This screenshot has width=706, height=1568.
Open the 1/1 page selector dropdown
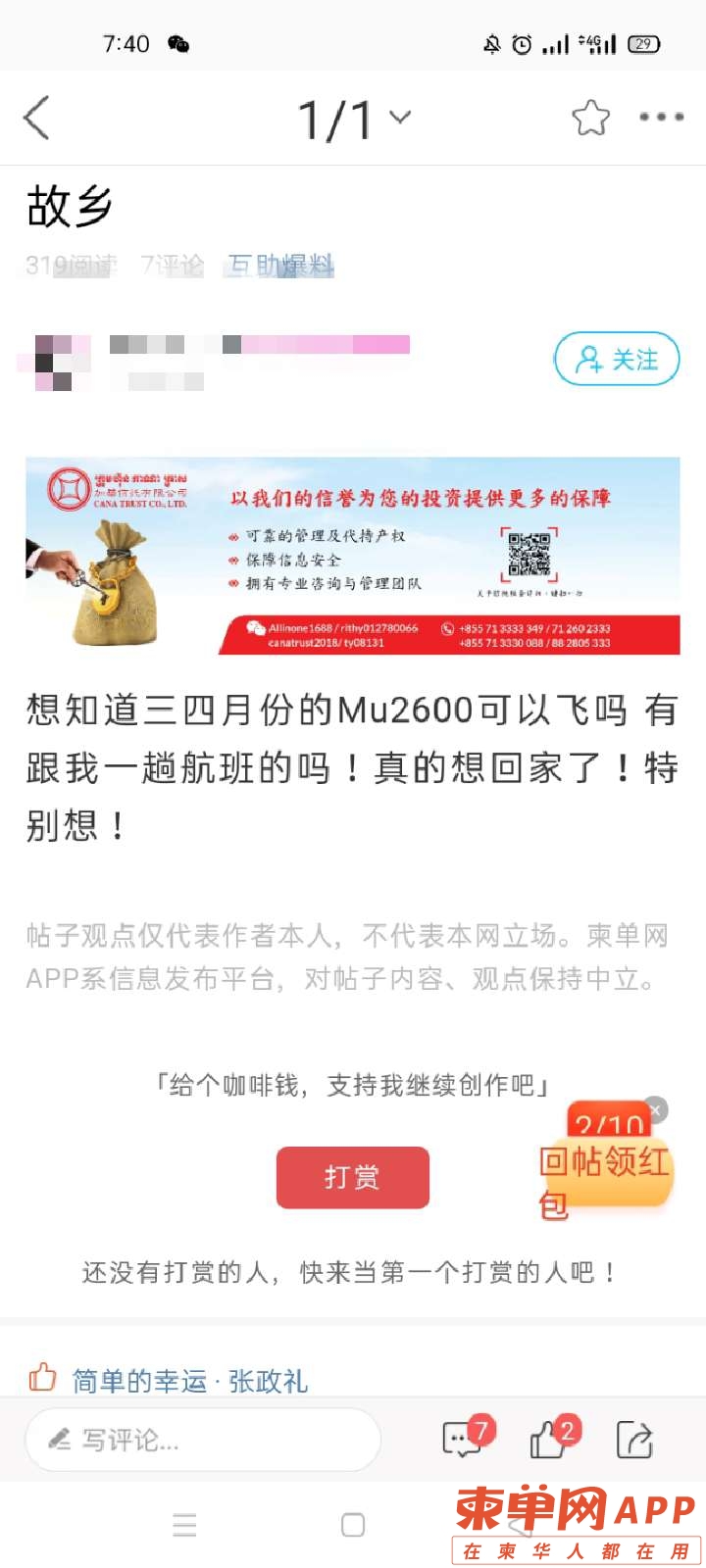click(x=353, y=120)
